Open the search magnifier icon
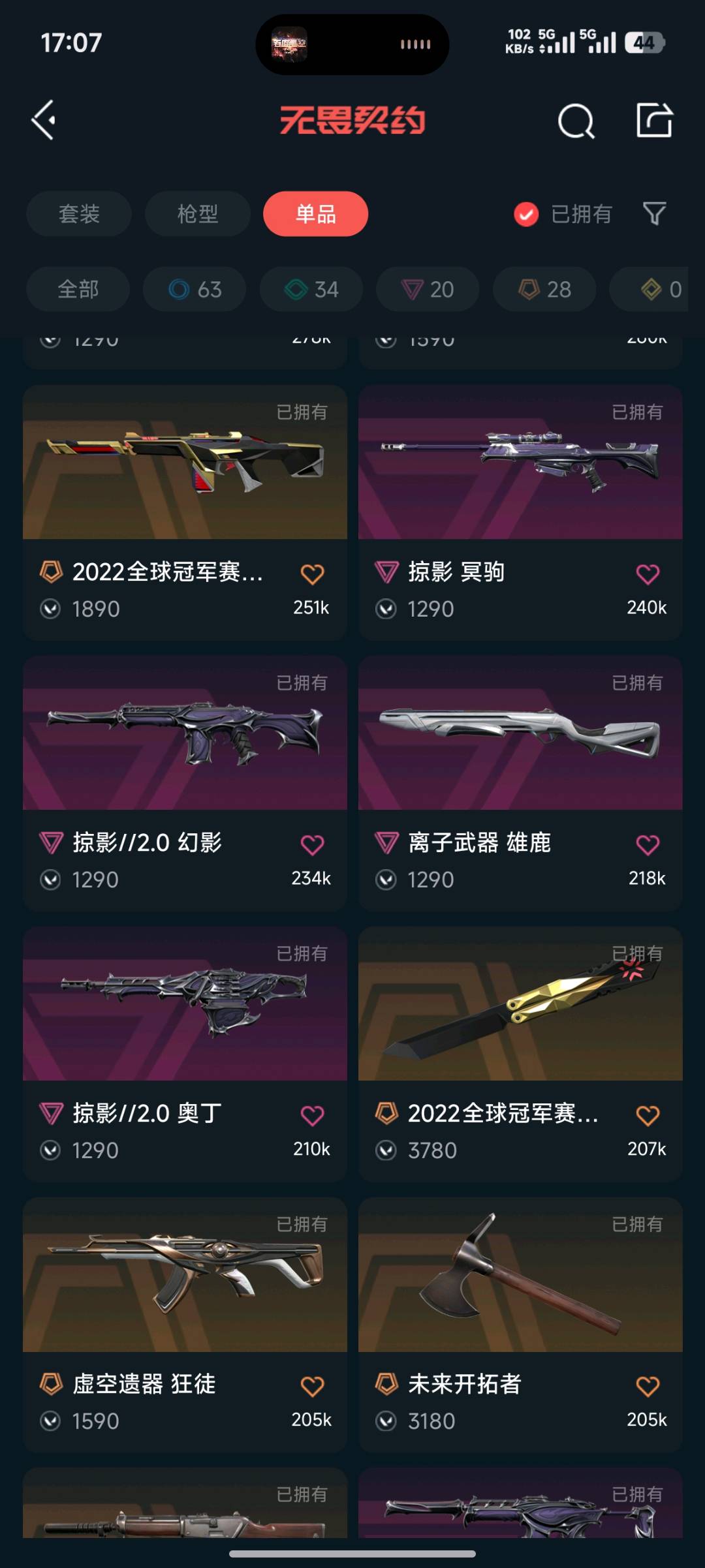This screenshot has height=1568, width=705. [x=576, y=121]
